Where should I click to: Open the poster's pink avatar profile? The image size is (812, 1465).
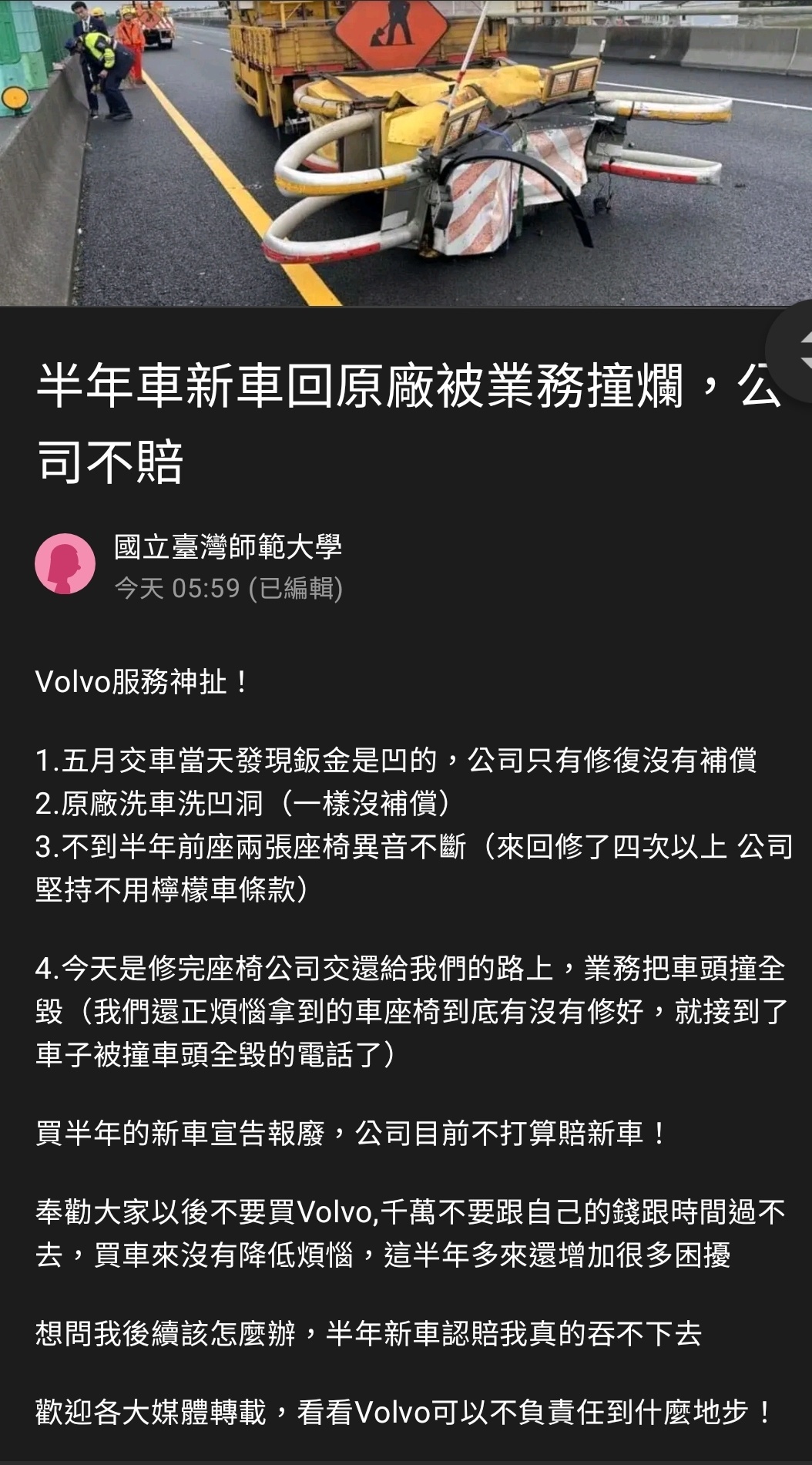pos(65,564)
